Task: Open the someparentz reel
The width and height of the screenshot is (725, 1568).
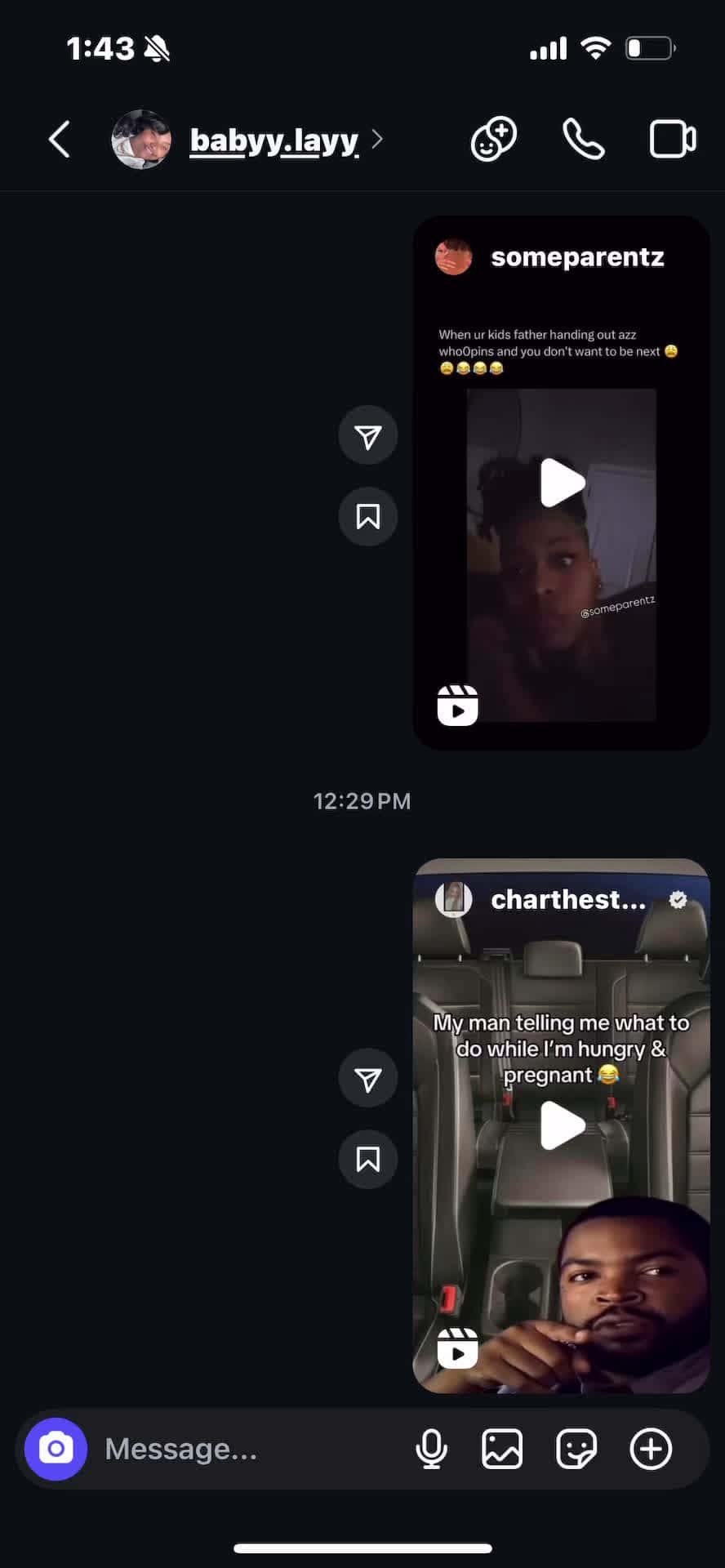Action: (562, 482)
